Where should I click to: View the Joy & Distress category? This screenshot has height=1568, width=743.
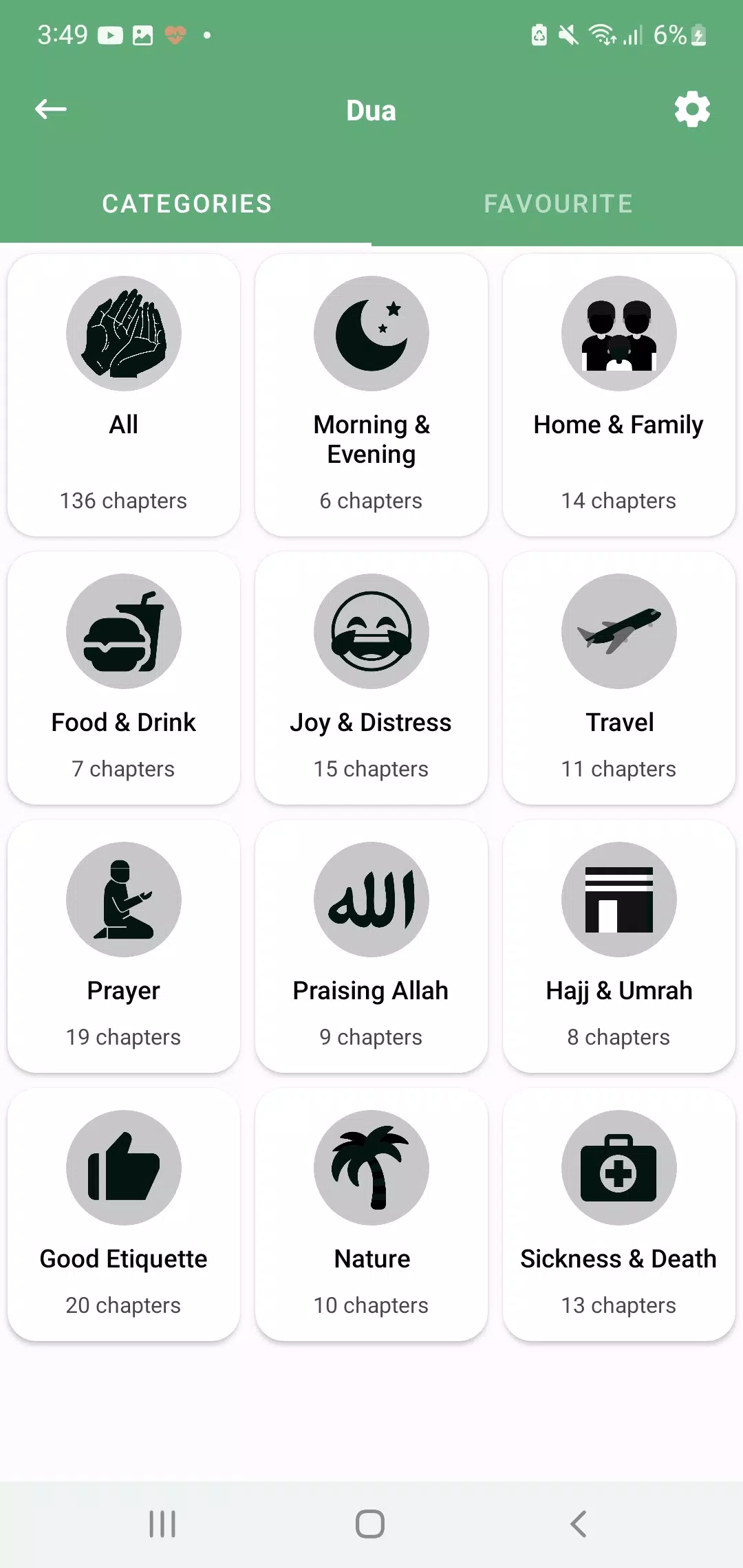[371, 678]
